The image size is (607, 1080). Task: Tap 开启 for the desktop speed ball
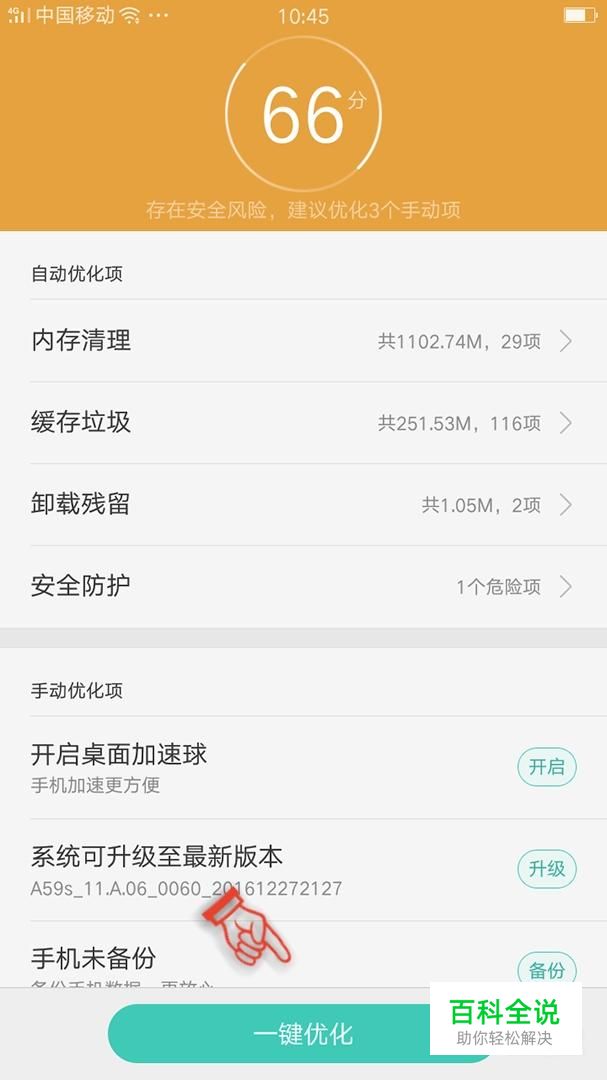click(547, 767)
